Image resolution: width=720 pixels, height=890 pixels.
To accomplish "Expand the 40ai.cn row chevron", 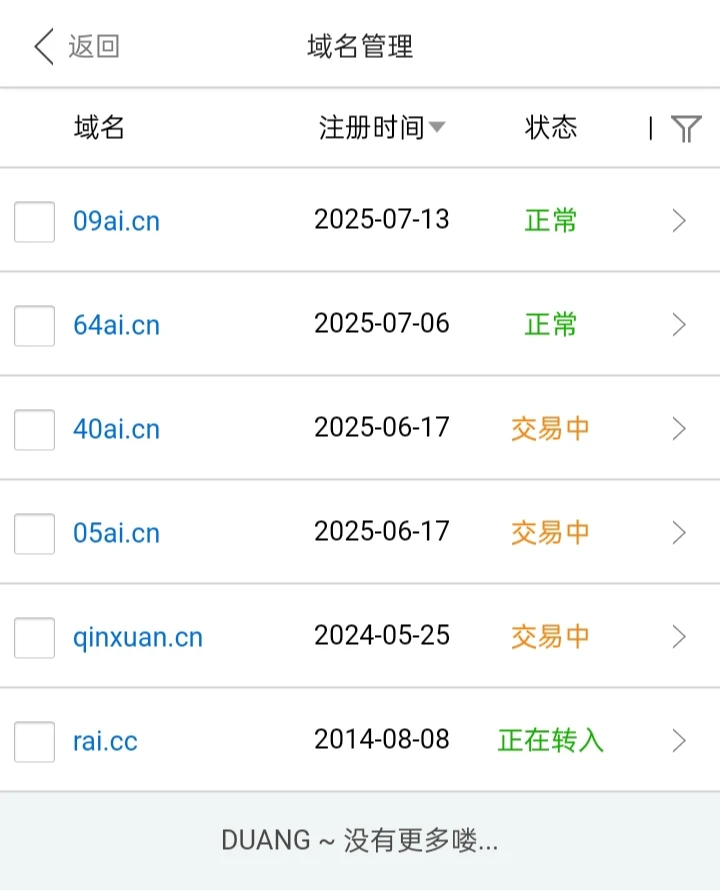I will pos(680,429).
